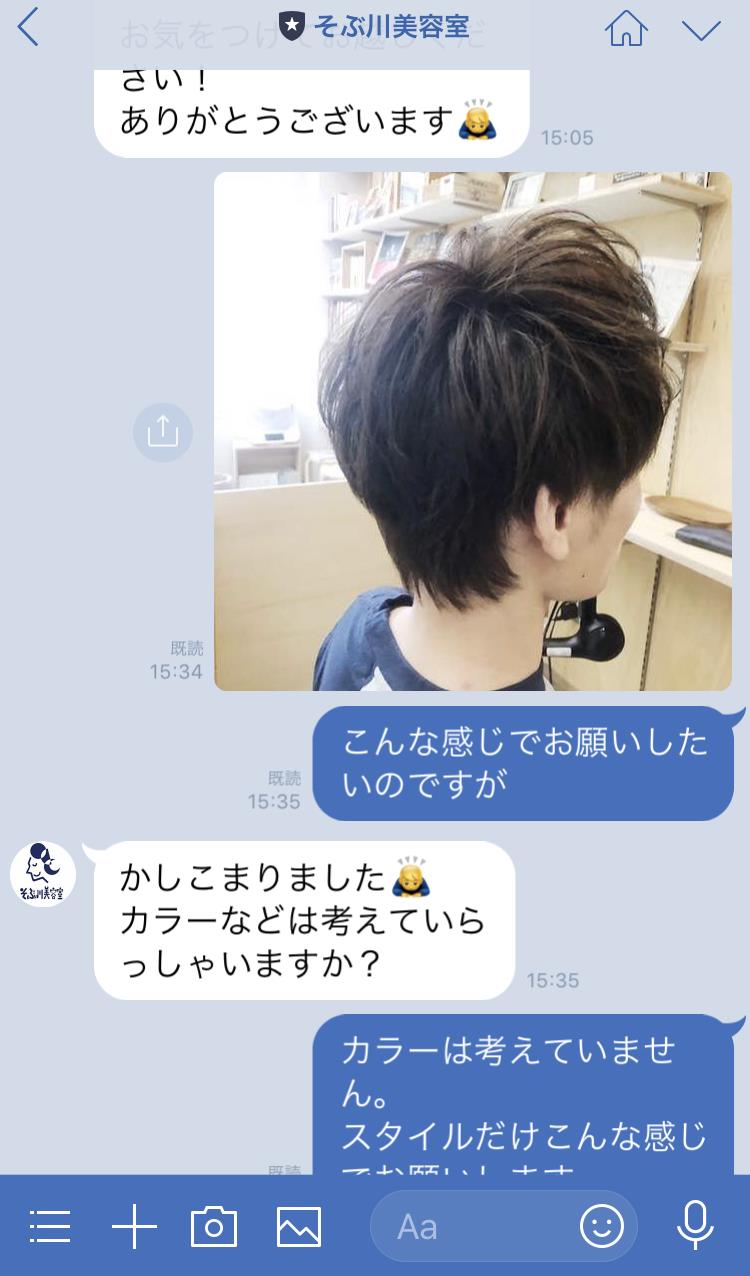Expand the chat options dropdown arrow

coord(701,29)
